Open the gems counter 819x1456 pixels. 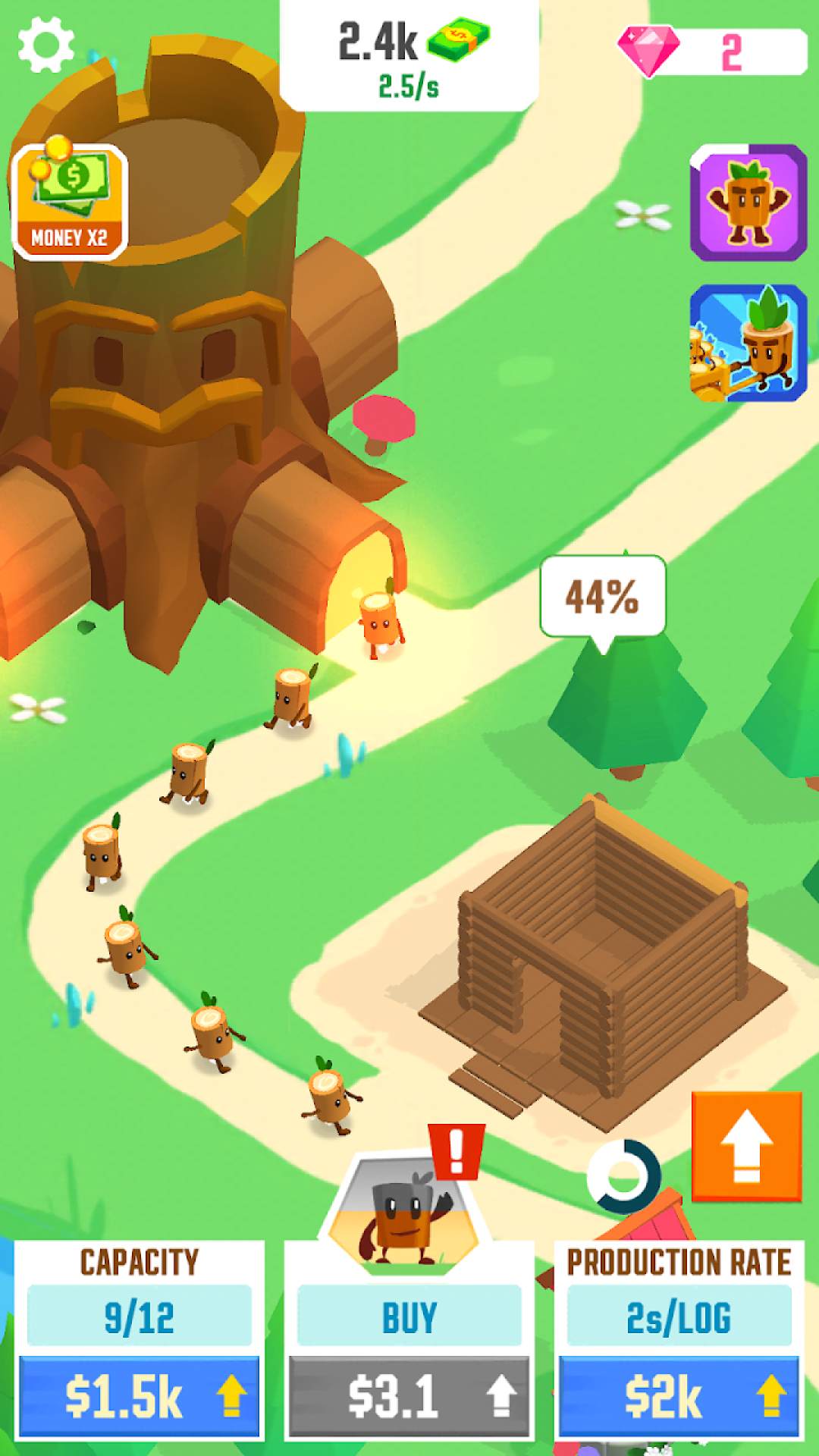pyautogui.click(x=713, y=52)
